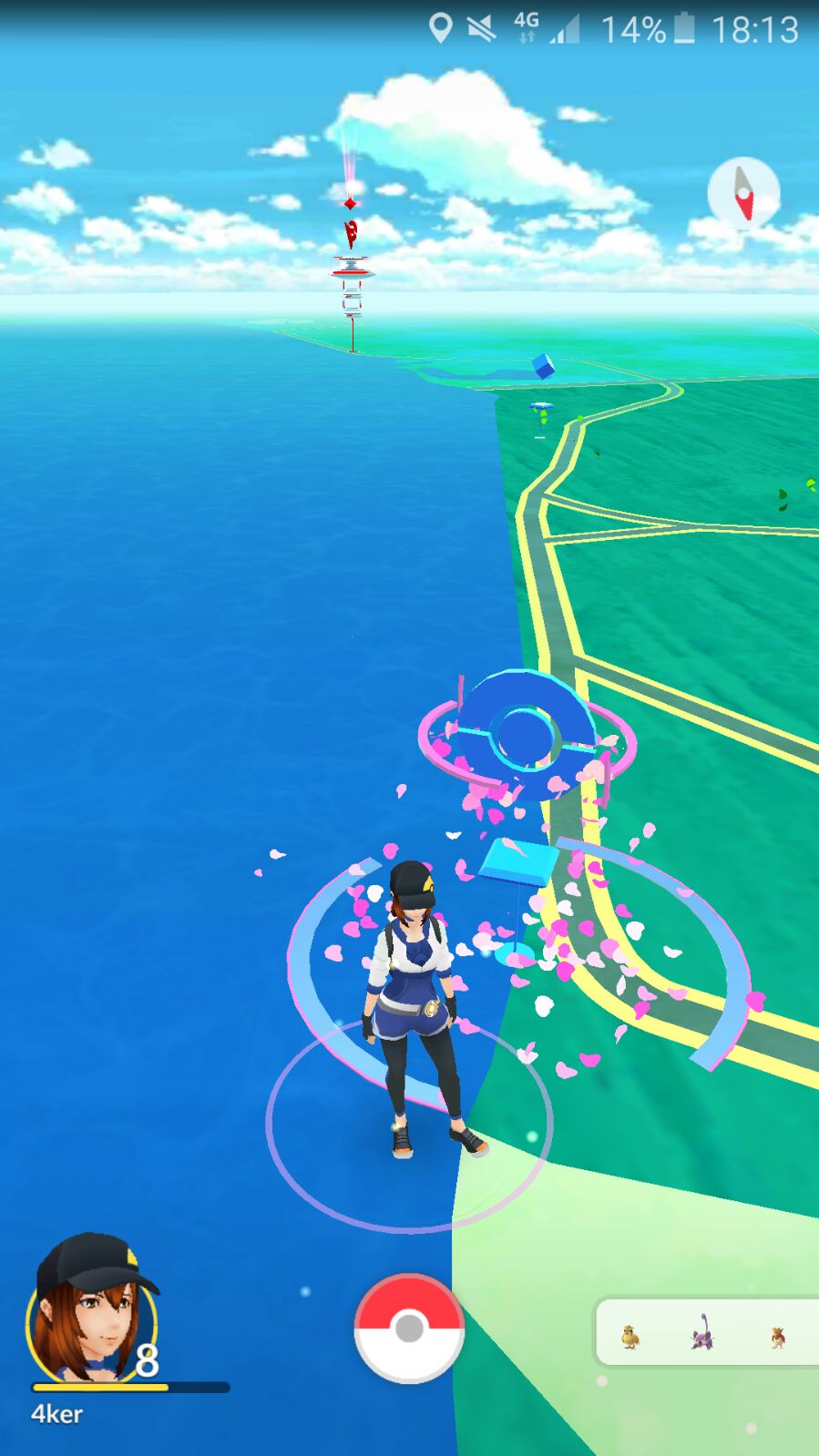Tap the compass to reorient the map
Image resolution: width=819 pixels, height=1456 pixels.
pos(743,192)
